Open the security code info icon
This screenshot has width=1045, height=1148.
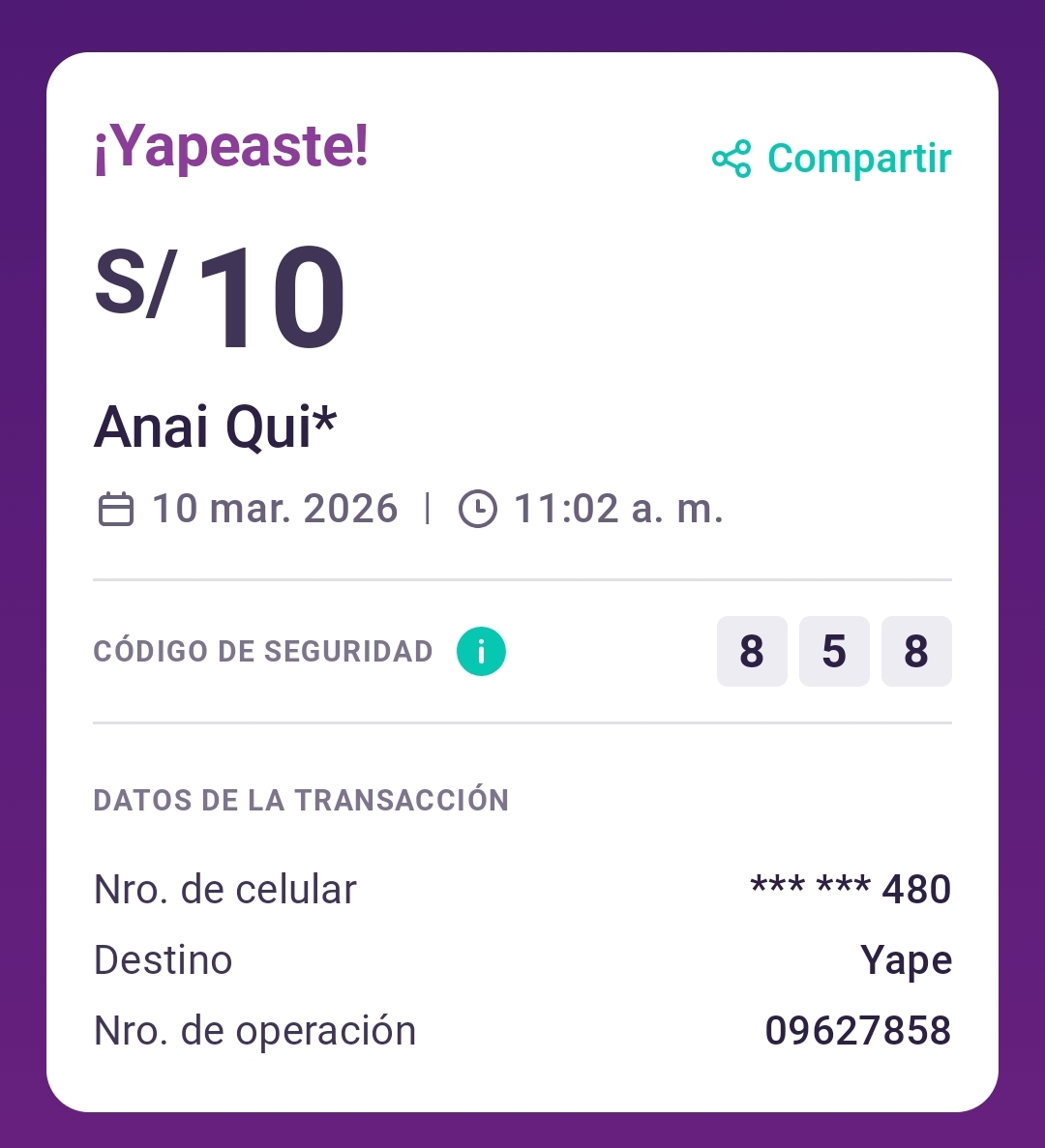point(481,651)
